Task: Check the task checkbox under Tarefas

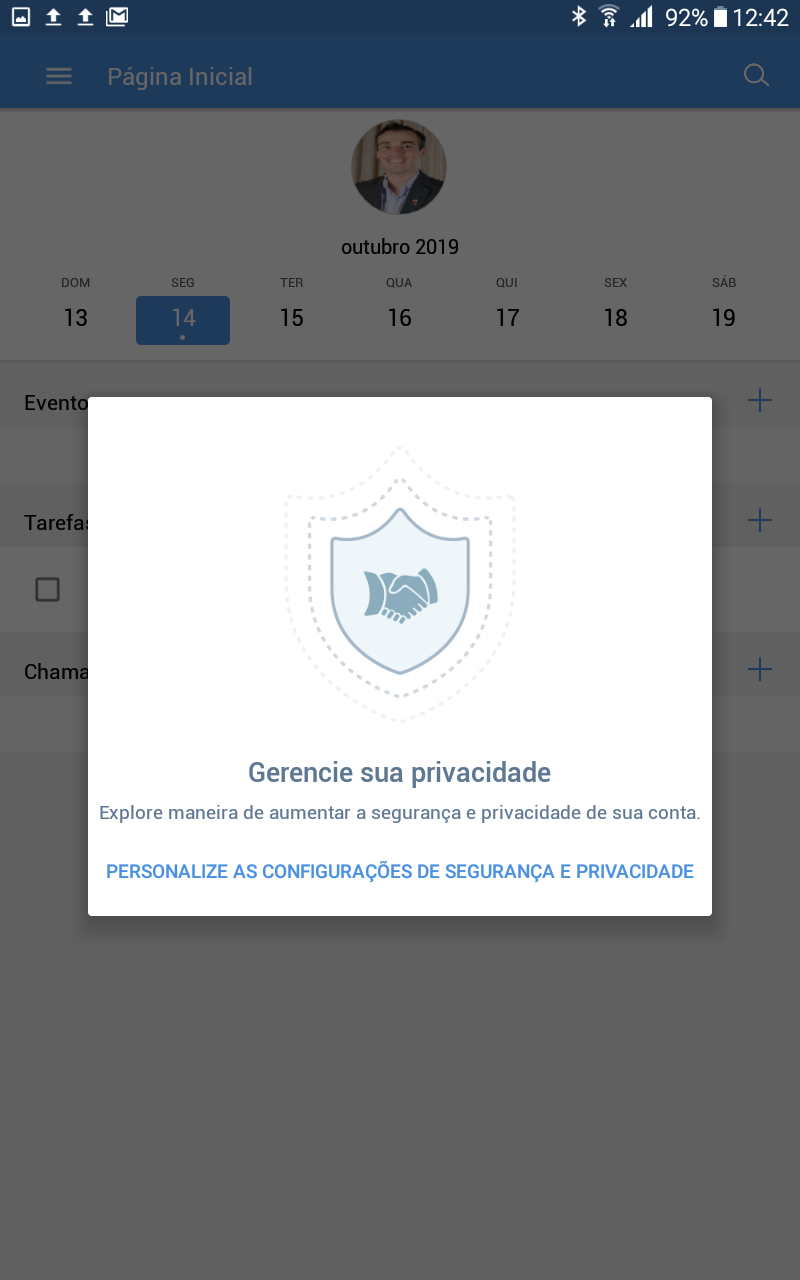Action: 47,589
